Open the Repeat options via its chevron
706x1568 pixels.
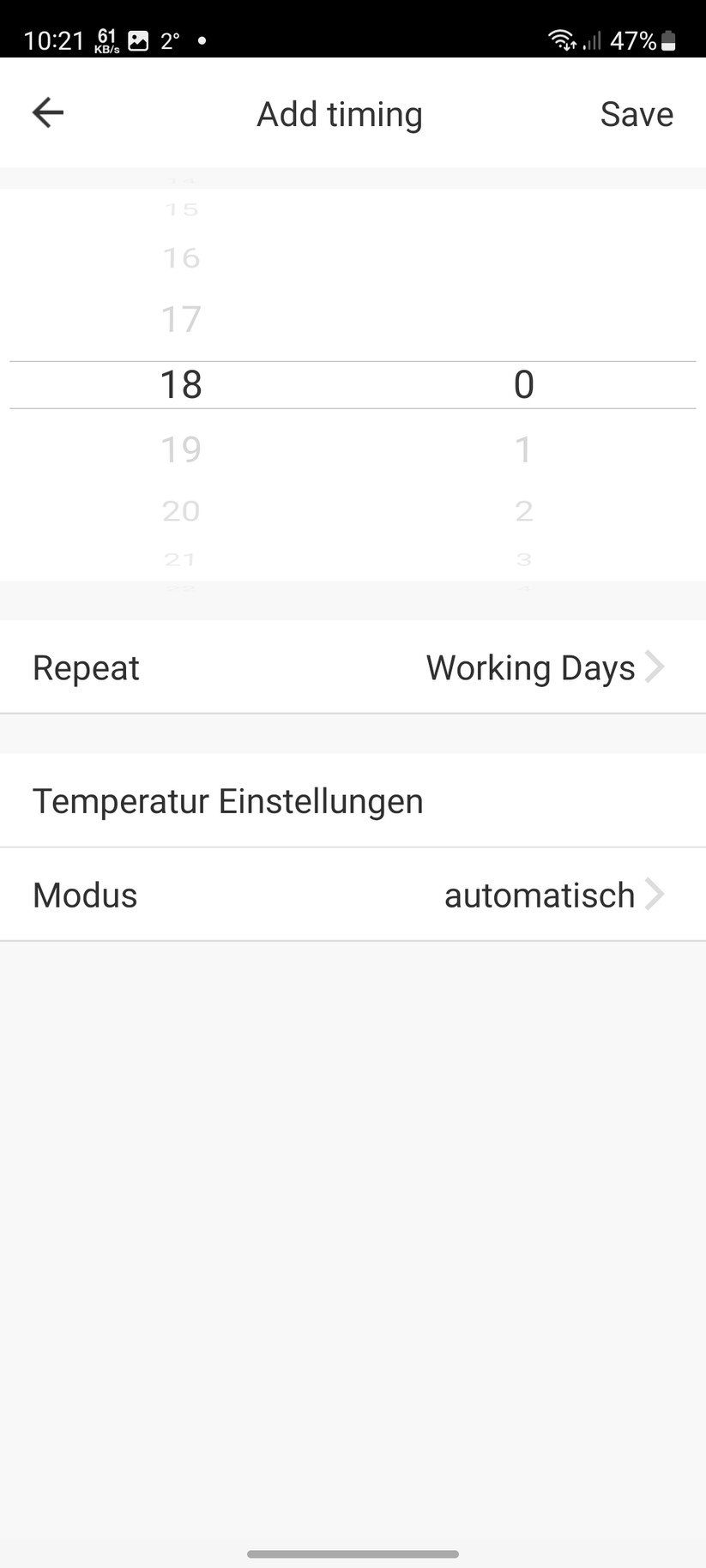click(x=655, y=666)
